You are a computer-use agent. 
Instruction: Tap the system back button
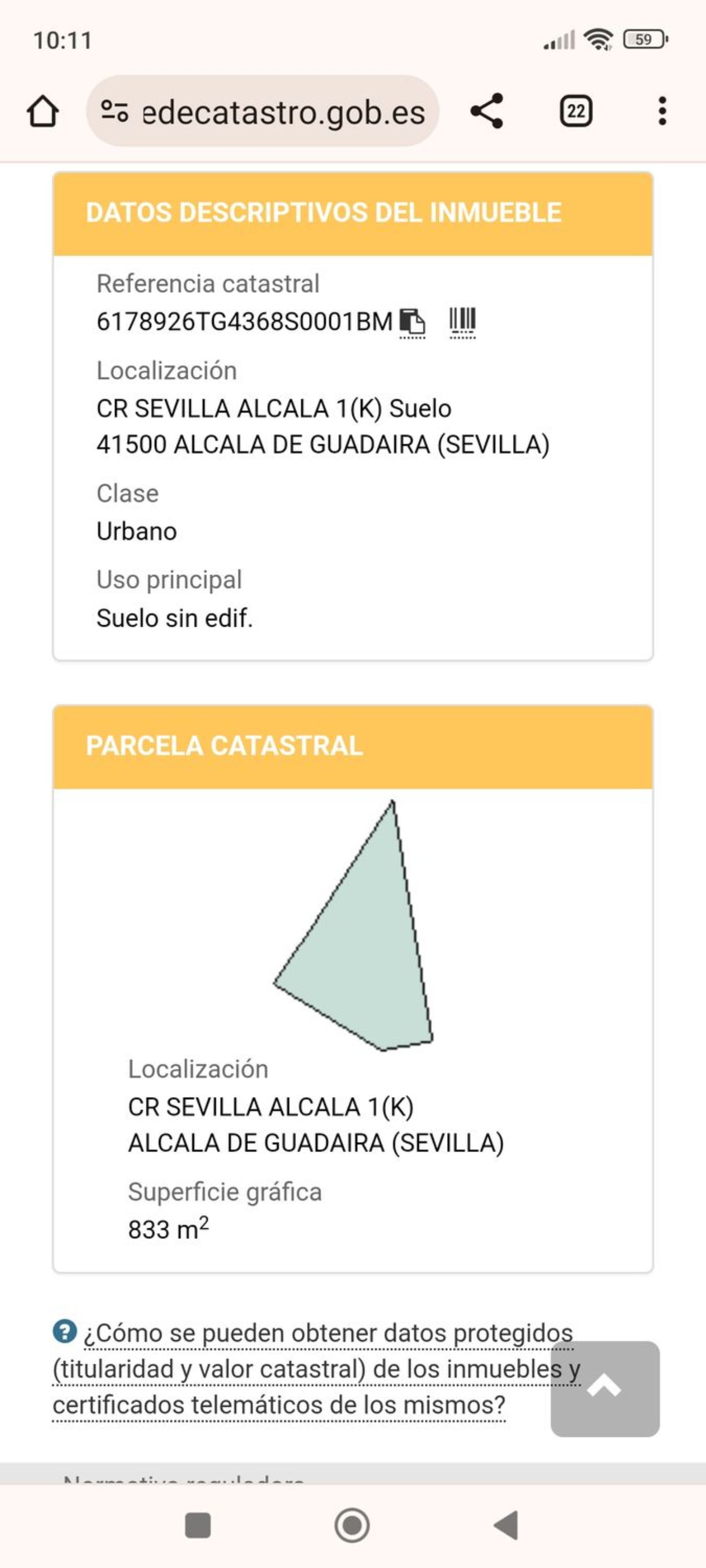click(x=506, y=1525)
